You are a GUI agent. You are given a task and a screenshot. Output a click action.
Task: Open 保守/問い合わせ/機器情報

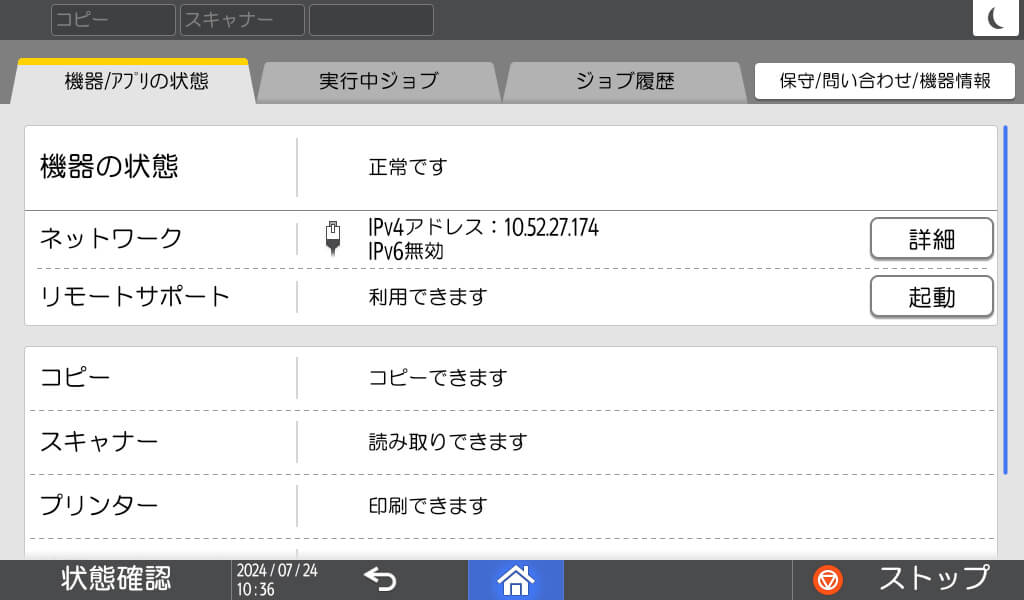pos(885,81)
